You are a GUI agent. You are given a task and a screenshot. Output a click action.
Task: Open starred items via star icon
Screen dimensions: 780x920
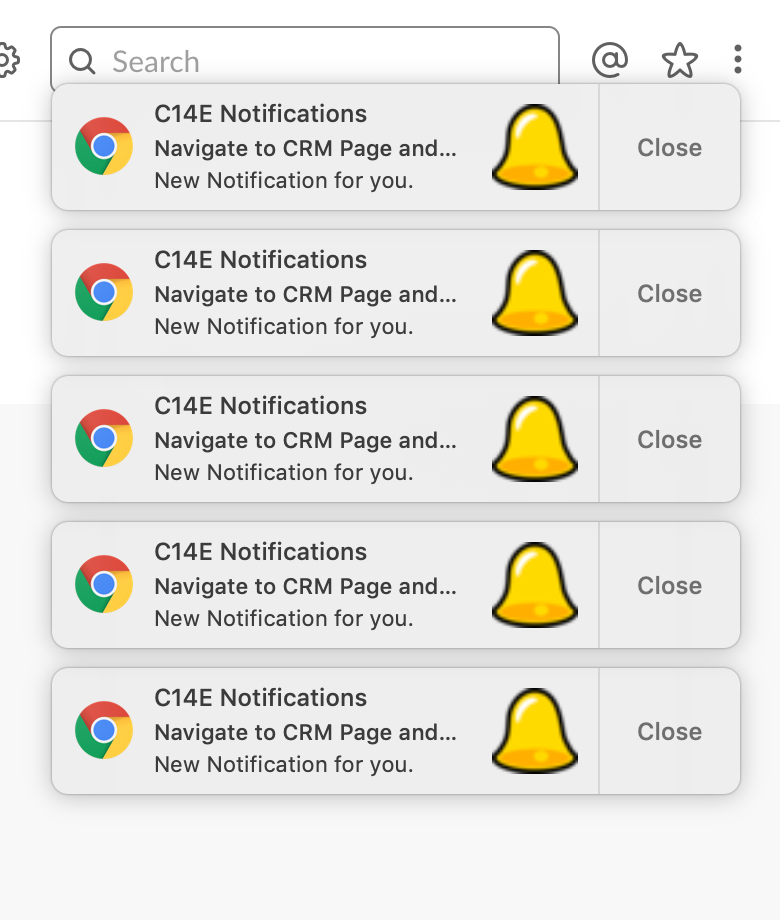coord(680,61)
